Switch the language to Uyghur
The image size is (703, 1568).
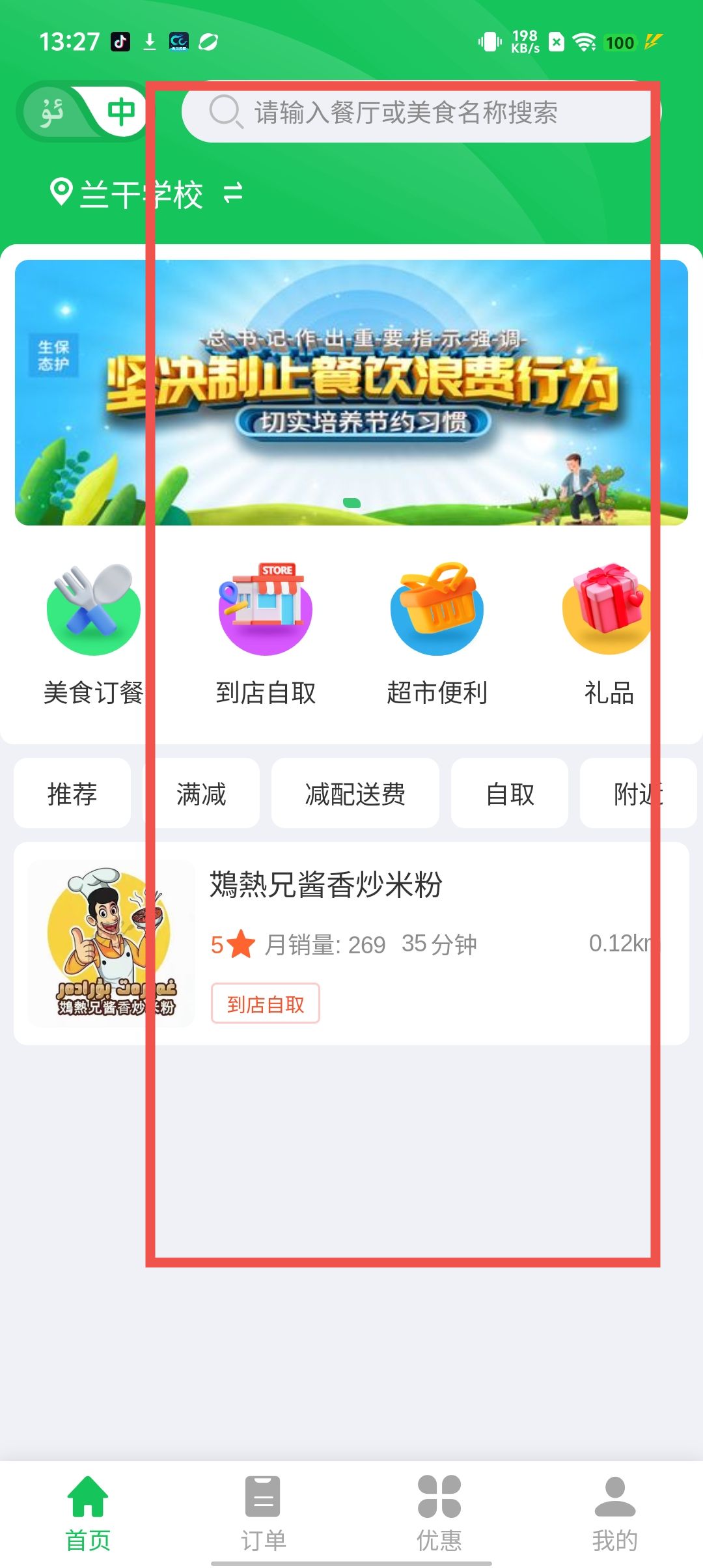click(53, 112)
